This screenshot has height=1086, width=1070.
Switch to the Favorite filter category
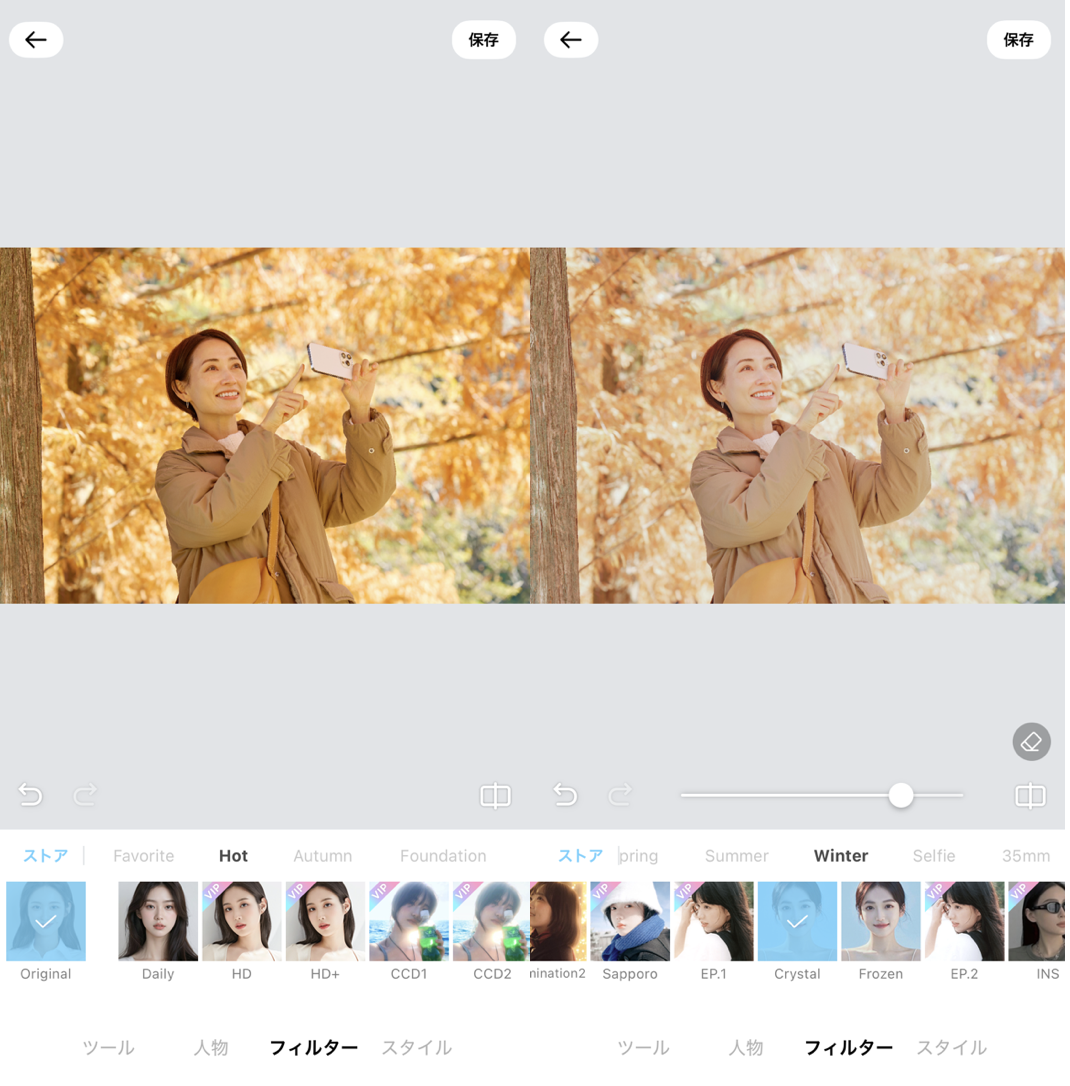pyautogui.click(x=143, y=857)
